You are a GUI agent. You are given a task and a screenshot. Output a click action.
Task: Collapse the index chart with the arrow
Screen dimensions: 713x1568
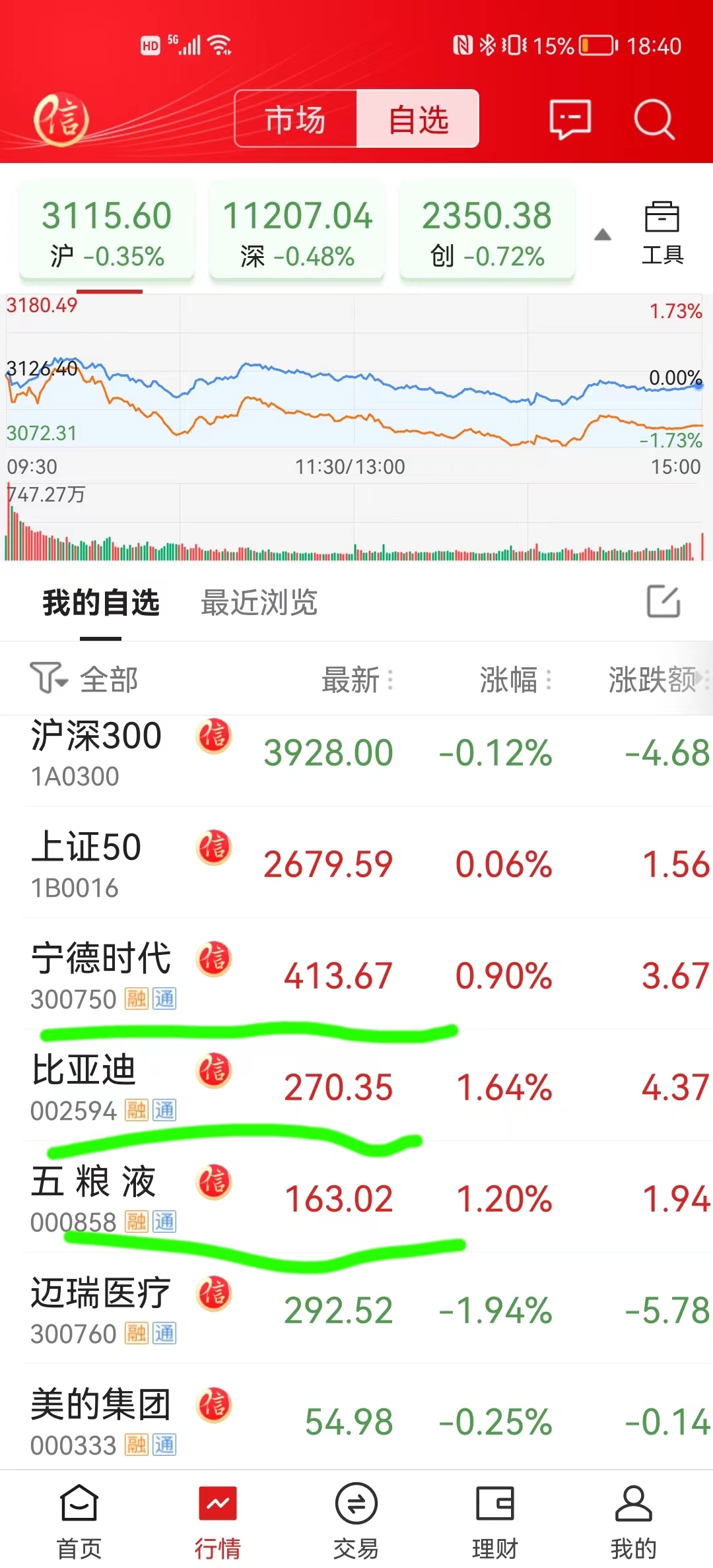[602, 235]
